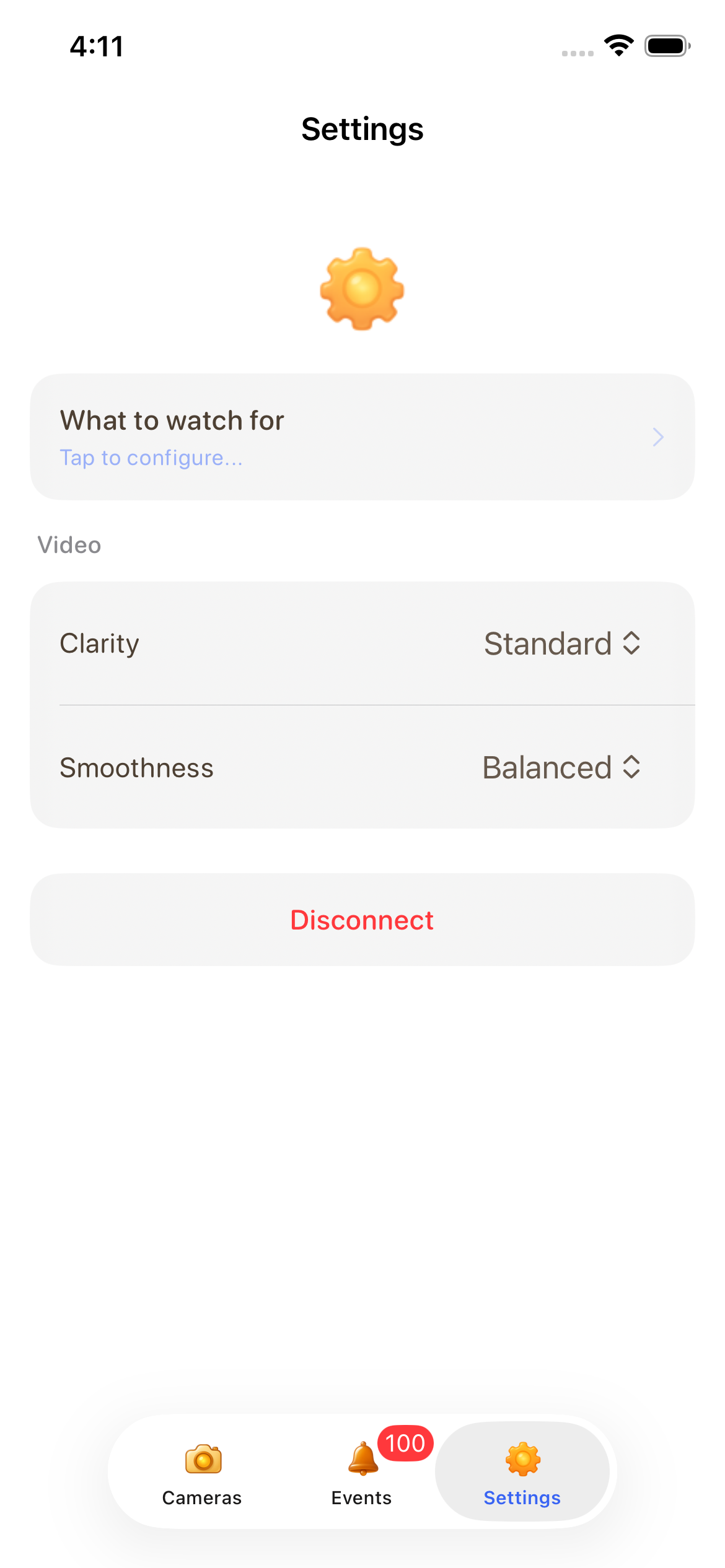The width and height of the screenshot is (725, 1568).
Task: Click the Video section heading
Action: pos(69,545)
